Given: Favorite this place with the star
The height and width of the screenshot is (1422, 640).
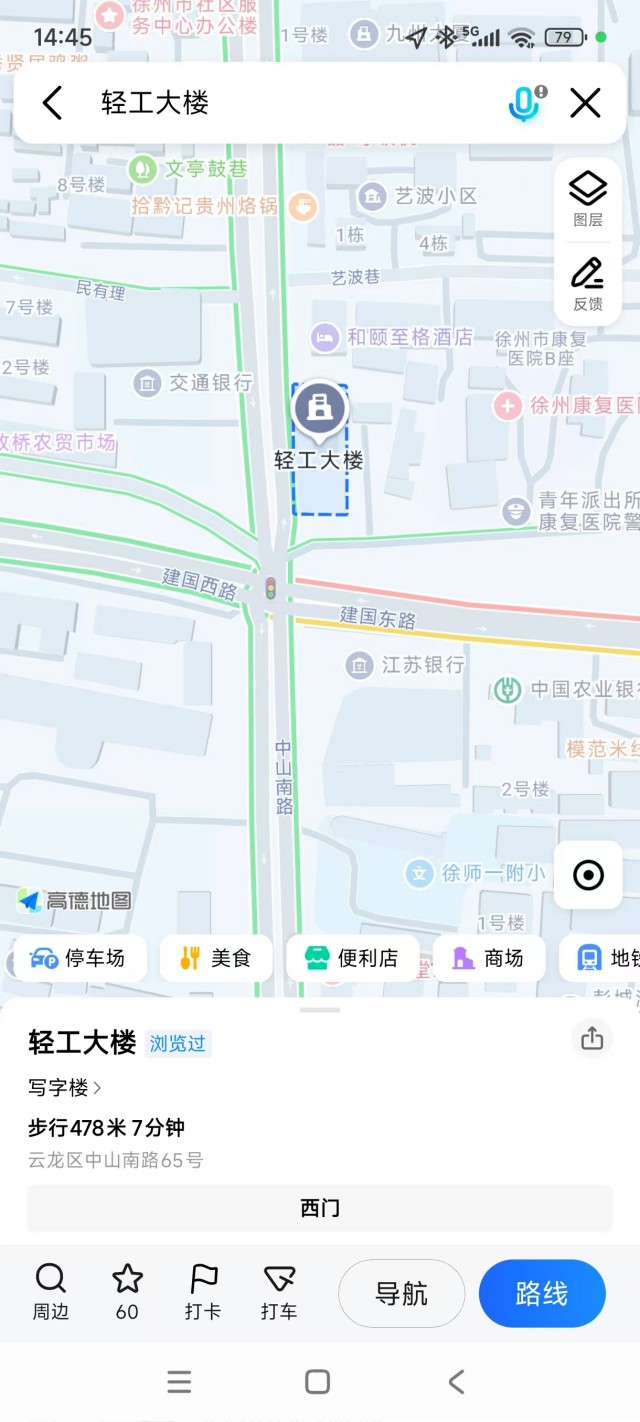Looking at the screenshot, I should point(127,1292).
